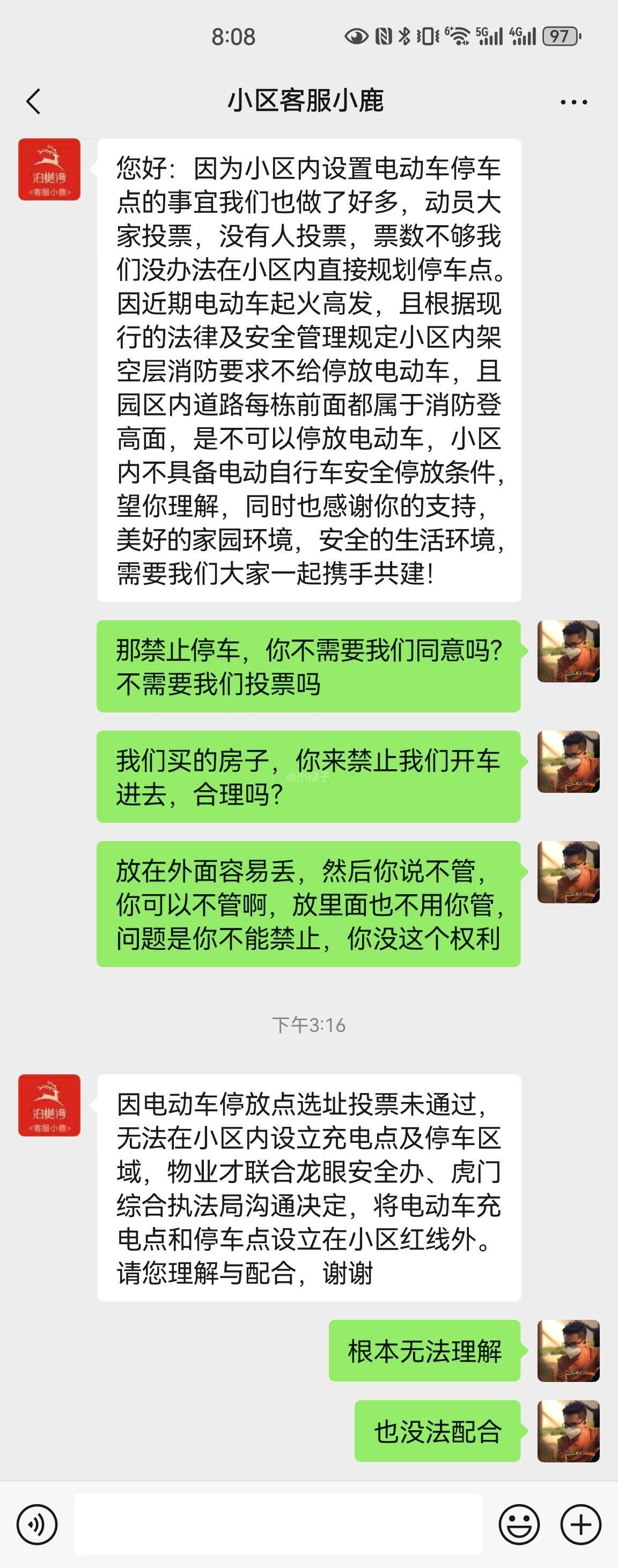Open the emoji sticker panel
The width and height of the screenshot is (618, 1568).
(519, 1524)
